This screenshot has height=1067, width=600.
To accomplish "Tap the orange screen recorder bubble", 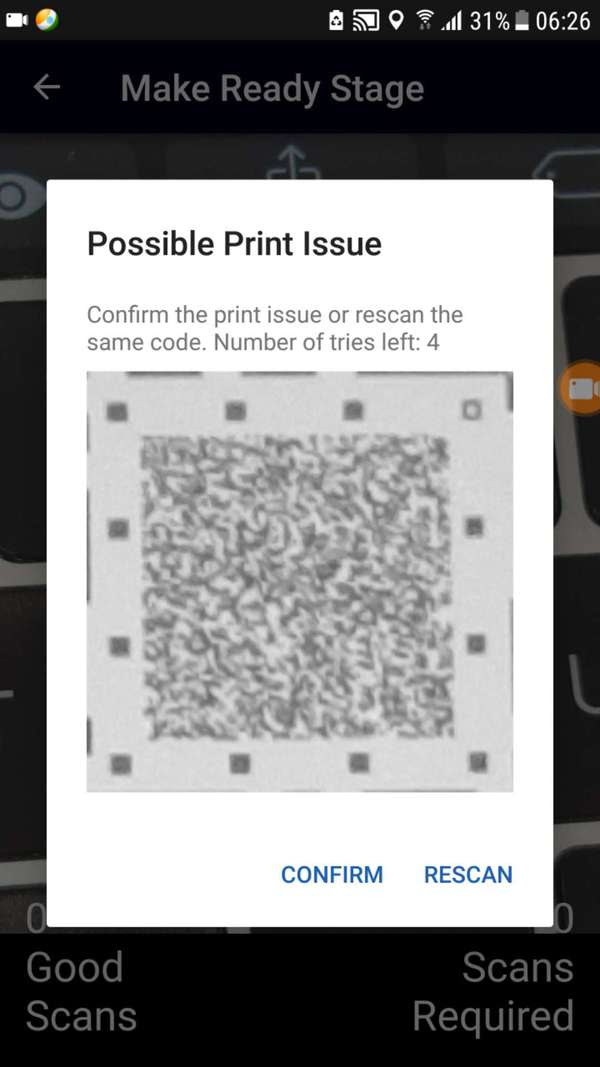I will [x=582, y=388].
